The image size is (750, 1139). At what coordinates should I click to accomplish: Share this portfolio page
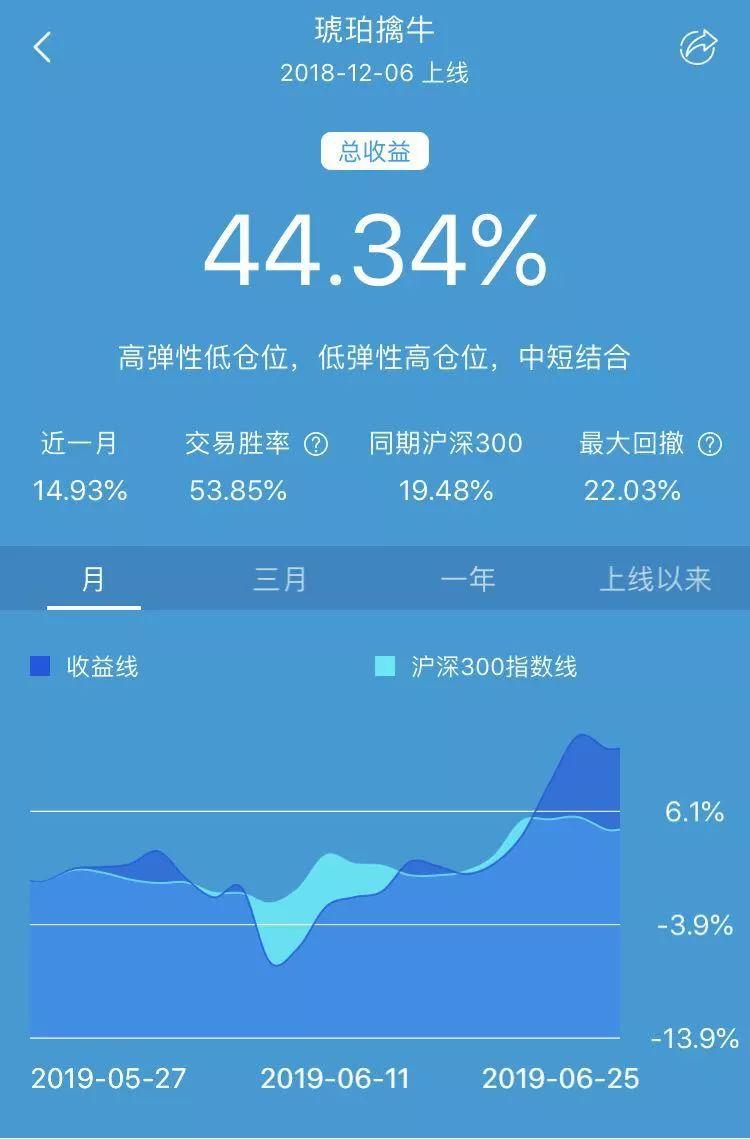pyautogui.click(x=698, y=47)
